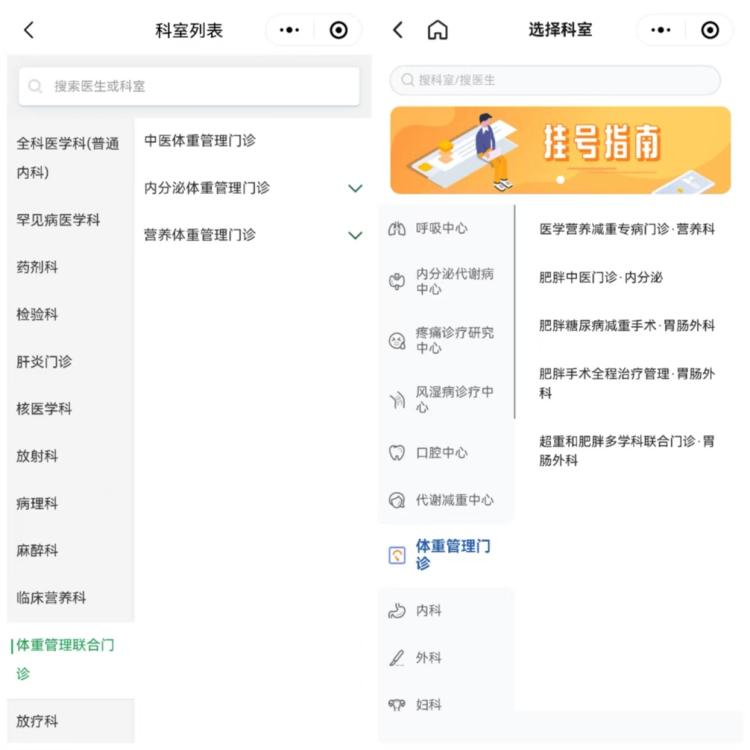Image resolution: width=750 pixels, height=750 pixels.
Task: Expand 内分泌体重管理门诊
Action: pos(354,188)
